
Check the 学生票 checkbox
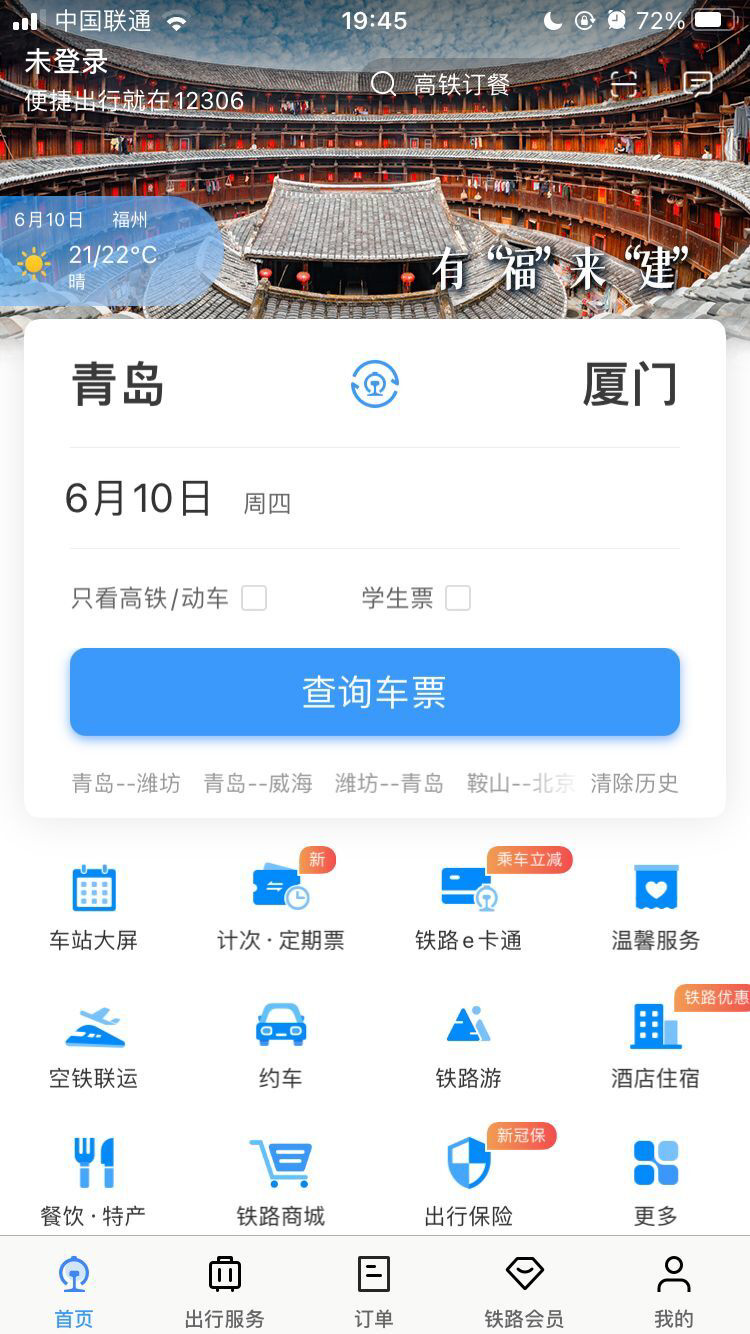[457, 597]
